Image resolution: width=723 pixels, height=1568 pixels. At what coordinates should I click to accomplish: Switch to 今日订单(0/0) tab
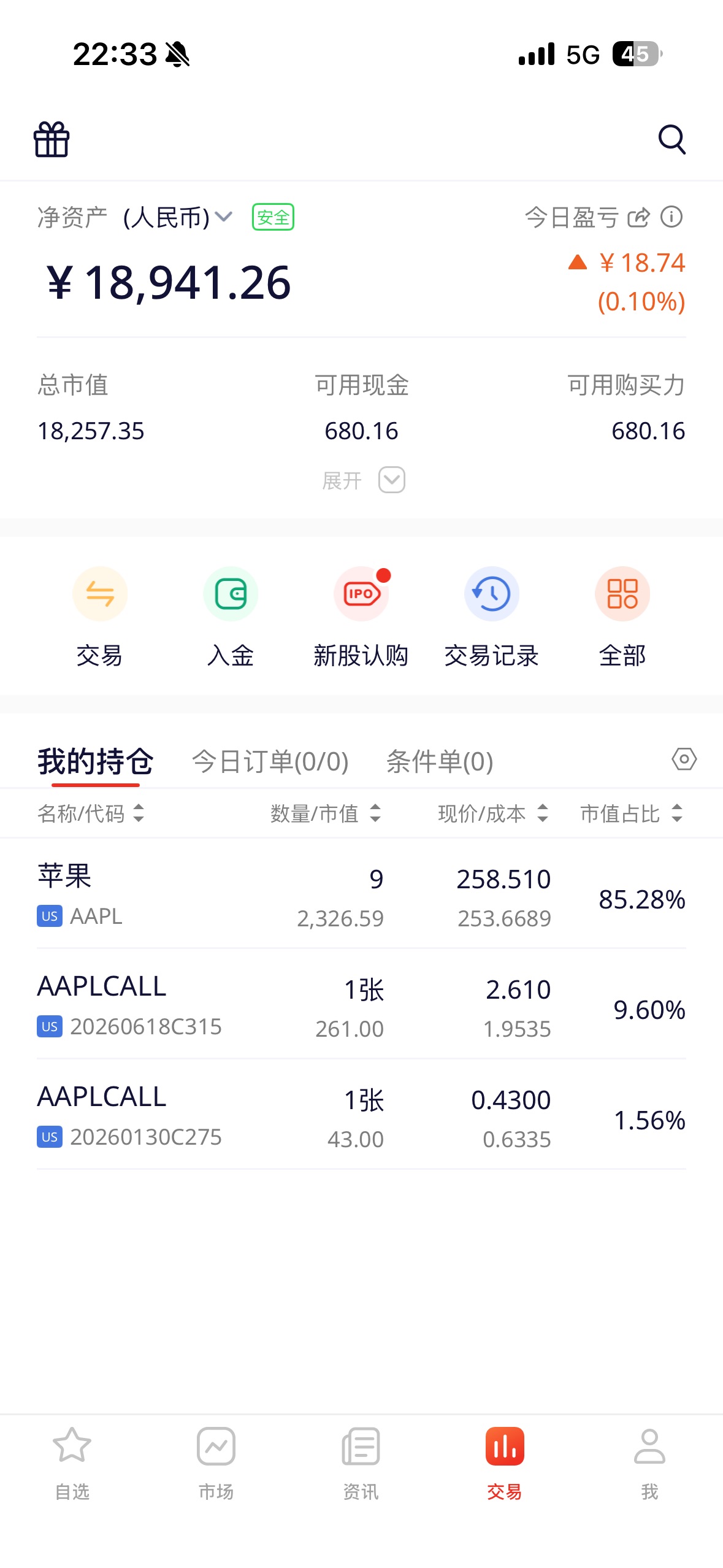[270, 761]
